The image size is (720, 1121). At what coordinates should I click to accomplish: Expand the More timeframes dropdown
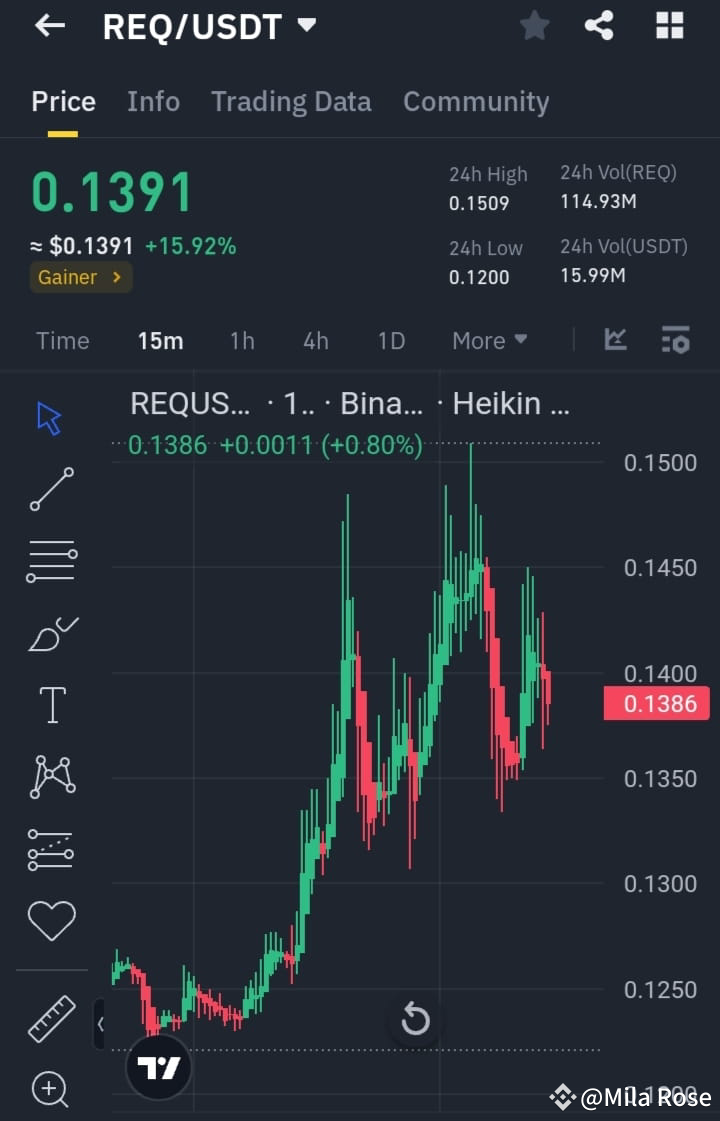(x=489, y=341)
